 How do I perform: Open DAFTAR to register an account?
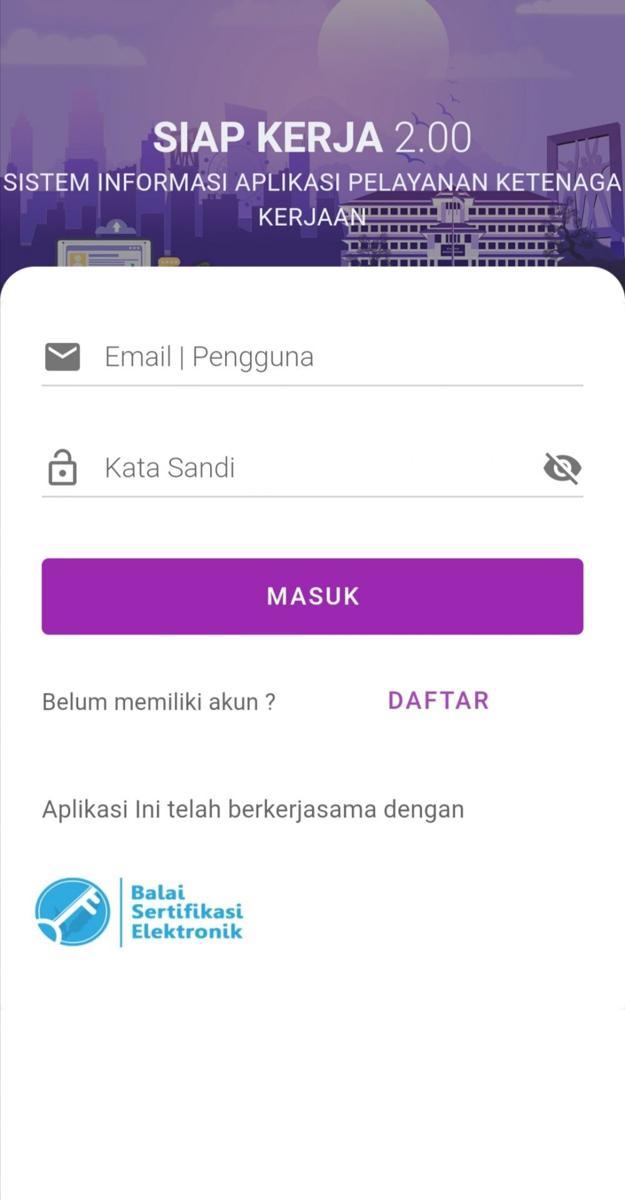[x=438, y=701]
